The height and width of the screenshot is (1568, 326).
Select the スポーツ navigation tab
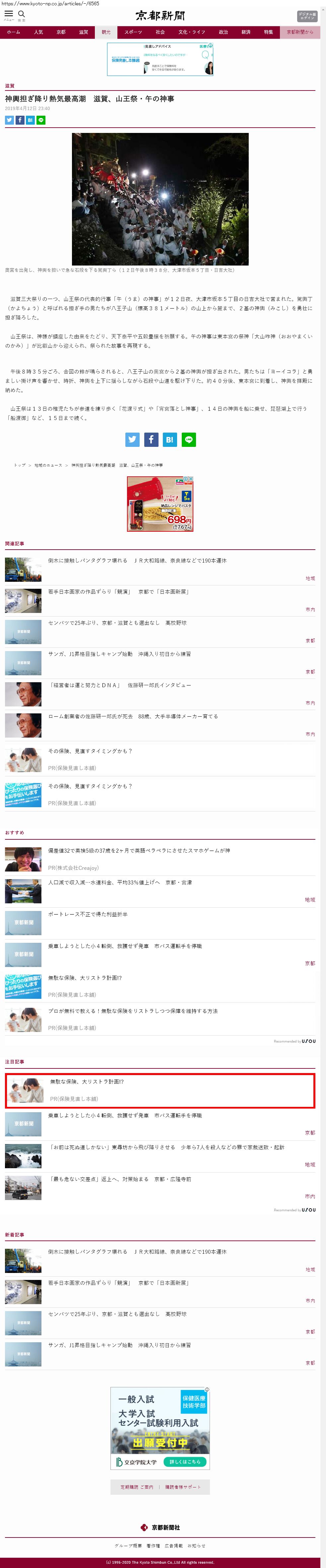tap(133, 32)
